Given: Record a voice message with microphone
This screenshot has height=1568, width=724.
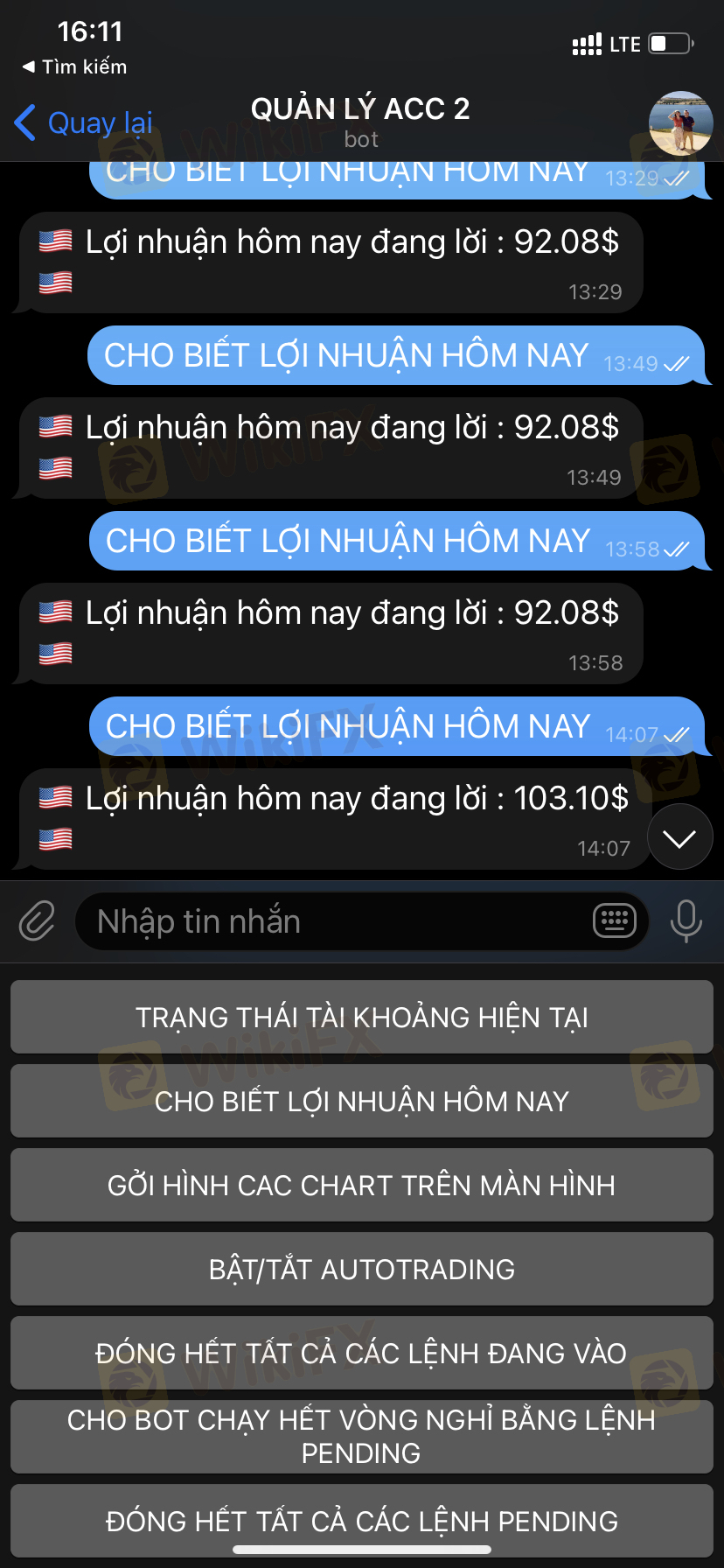Looking at the screenshot, I should [x=686, y=920].
